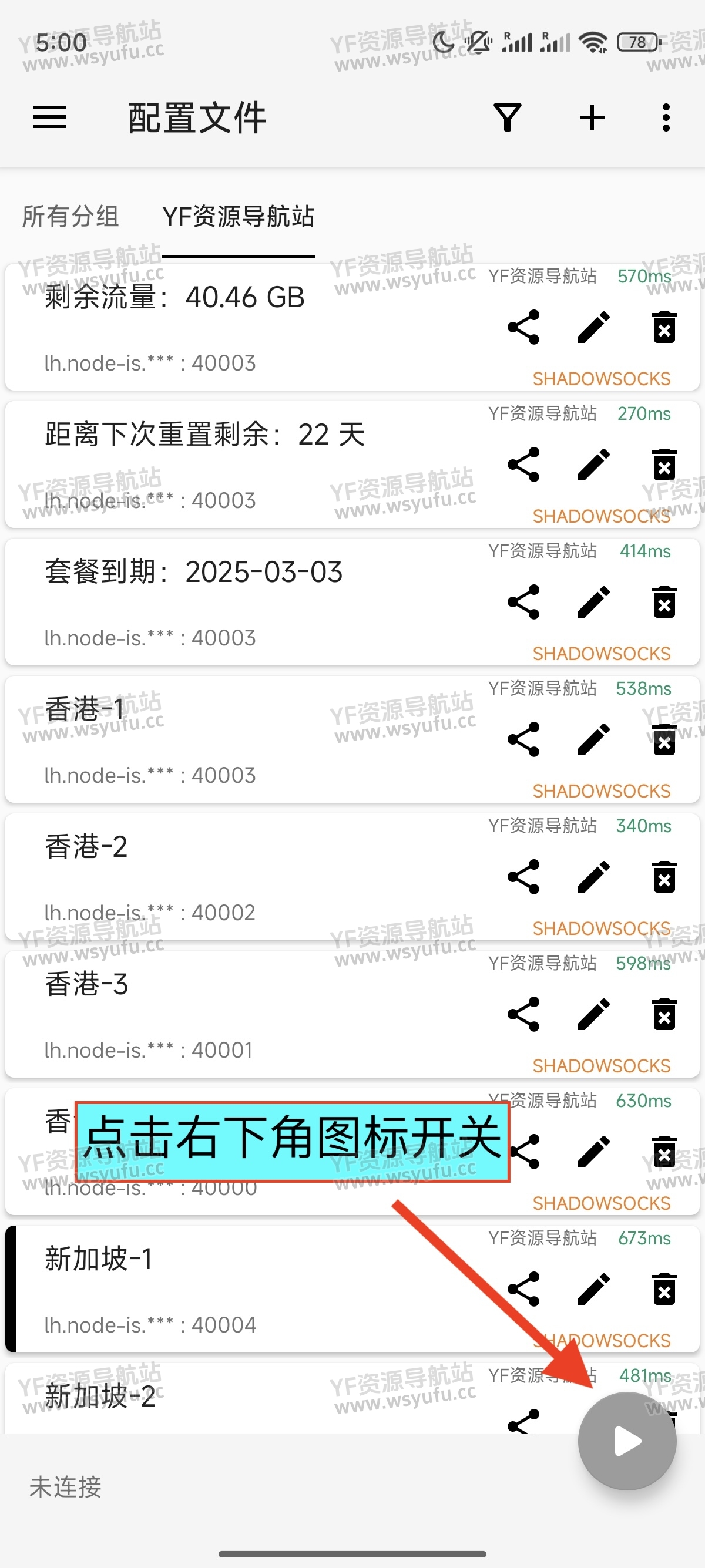Edit the 剩余流量 entry

pyautogui.click(x=593, y=328)
